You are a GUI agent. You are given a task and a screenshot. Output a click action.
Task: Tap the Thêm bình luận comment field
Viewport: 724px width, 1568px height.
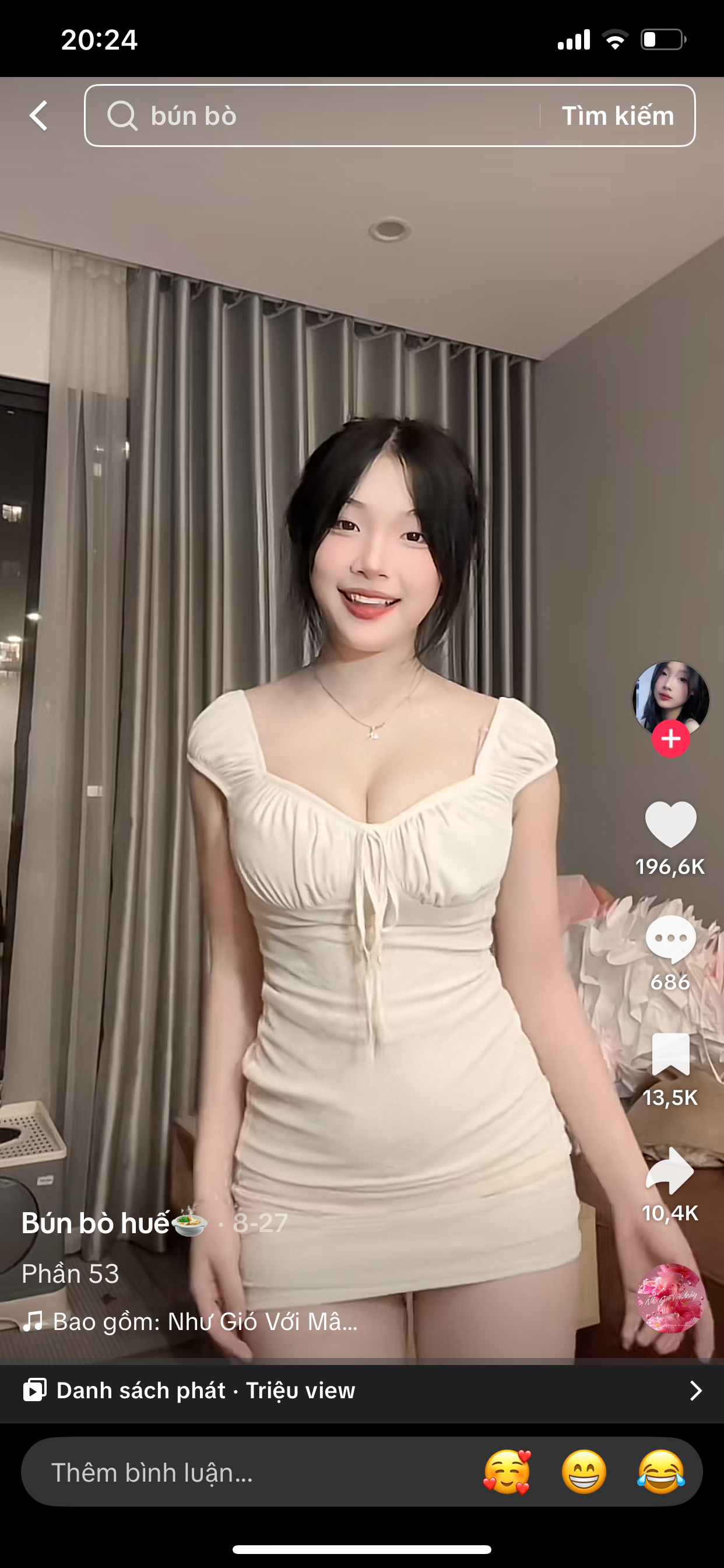pyautogui.click(x=243, y=1472)
